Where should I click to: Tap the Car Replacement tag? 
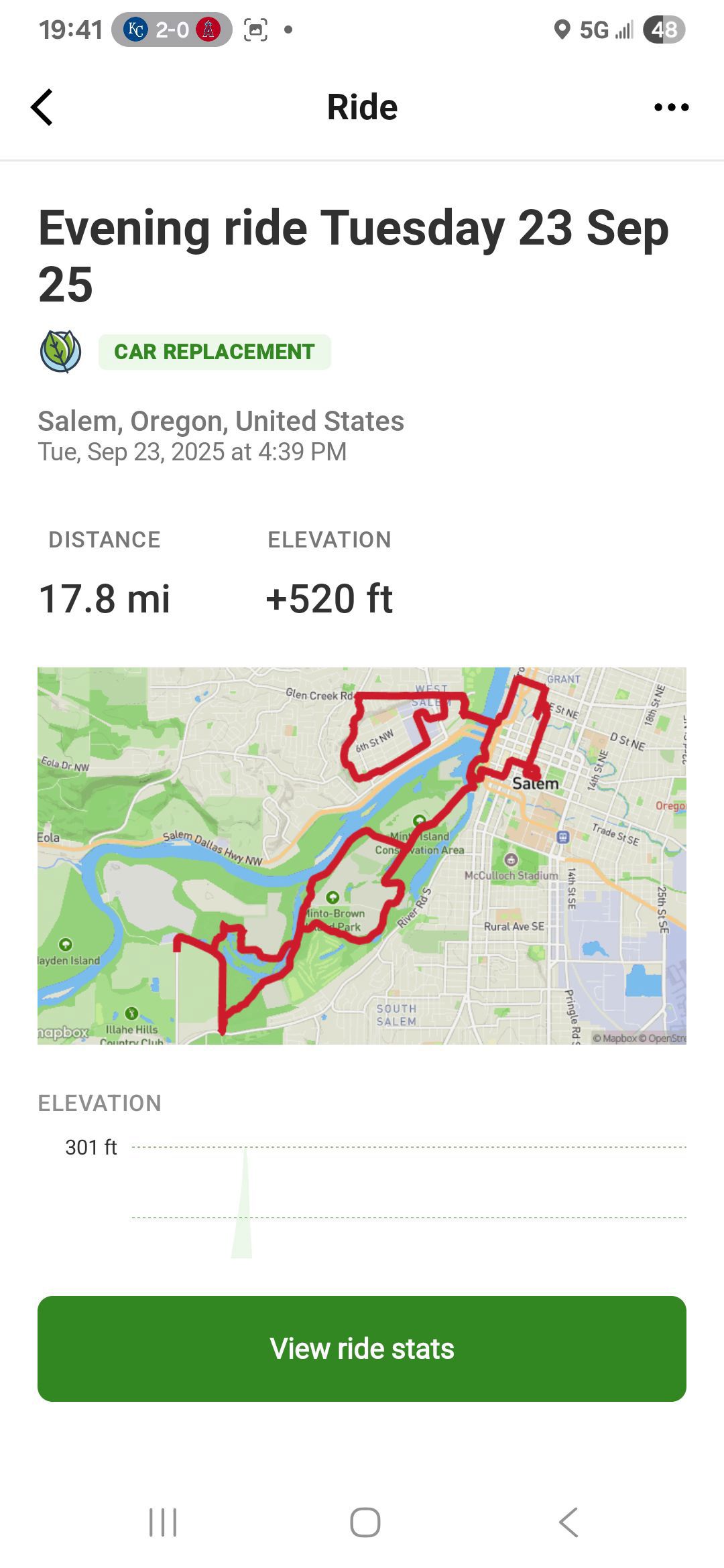[215, 352]
